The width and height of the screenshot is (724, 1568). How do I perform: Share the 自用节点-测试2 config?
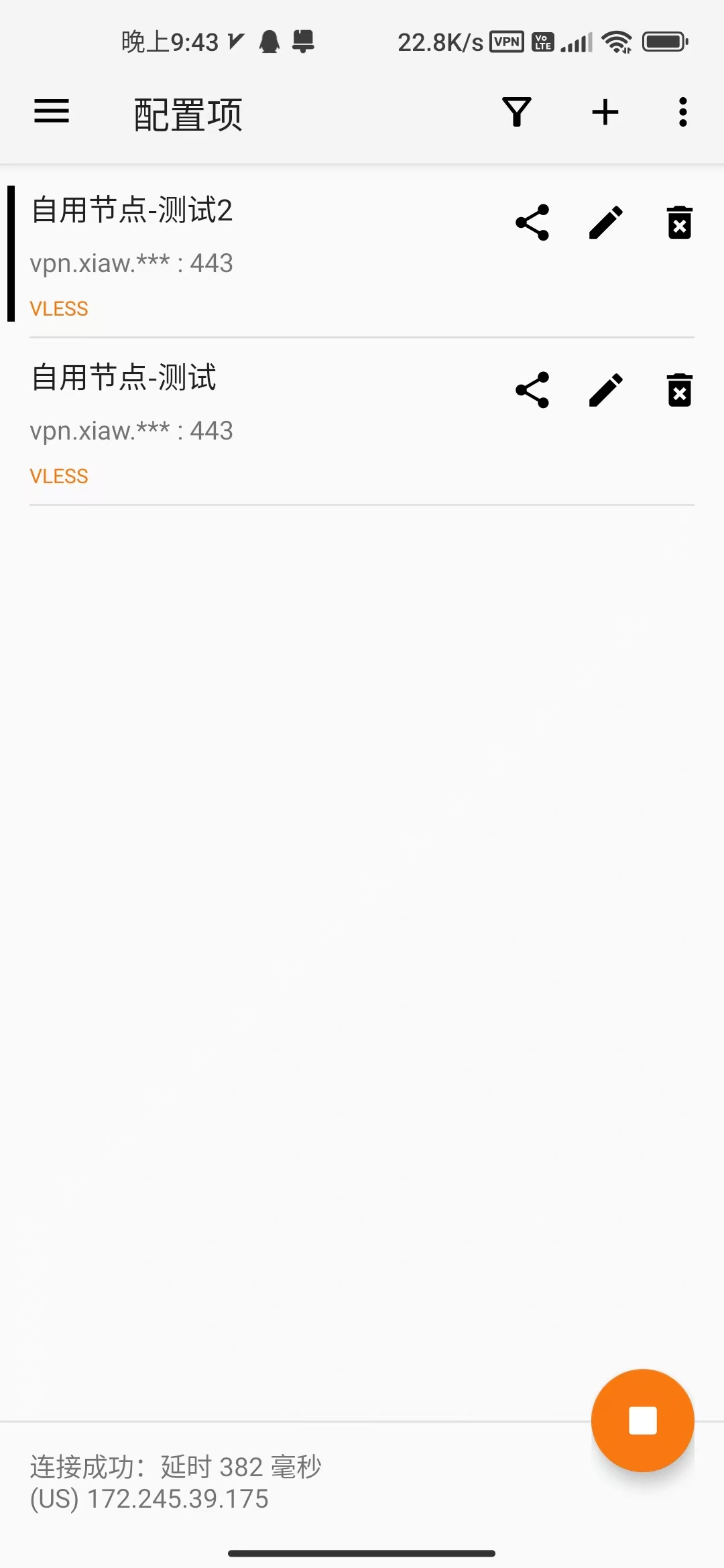(532, 223)
